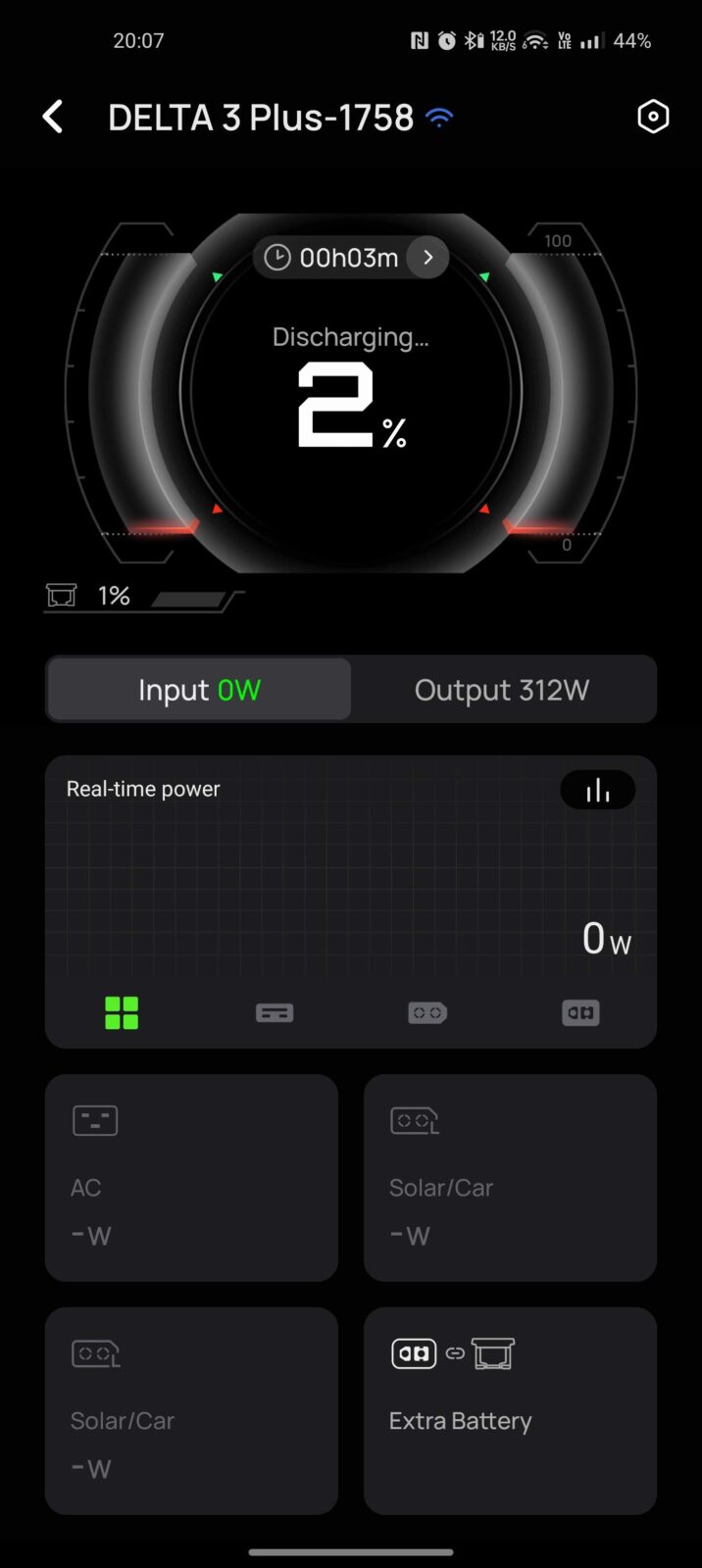
Task: Open the AC input card
Action: [x=191, y=1177]
